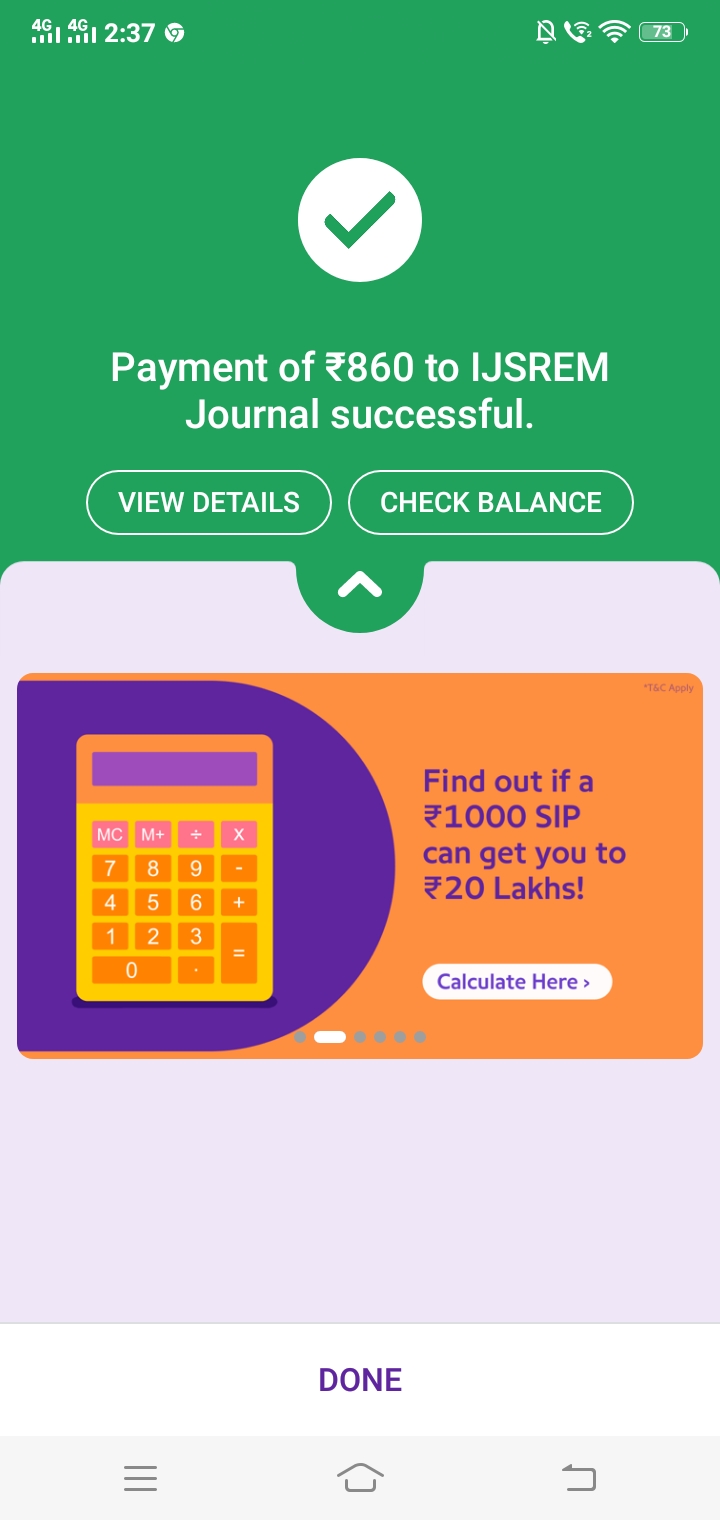Expand the green chevron-up handle
The height and width of the screenshot is (1520, 720).
pyautogui.click(x=360, y=586)
